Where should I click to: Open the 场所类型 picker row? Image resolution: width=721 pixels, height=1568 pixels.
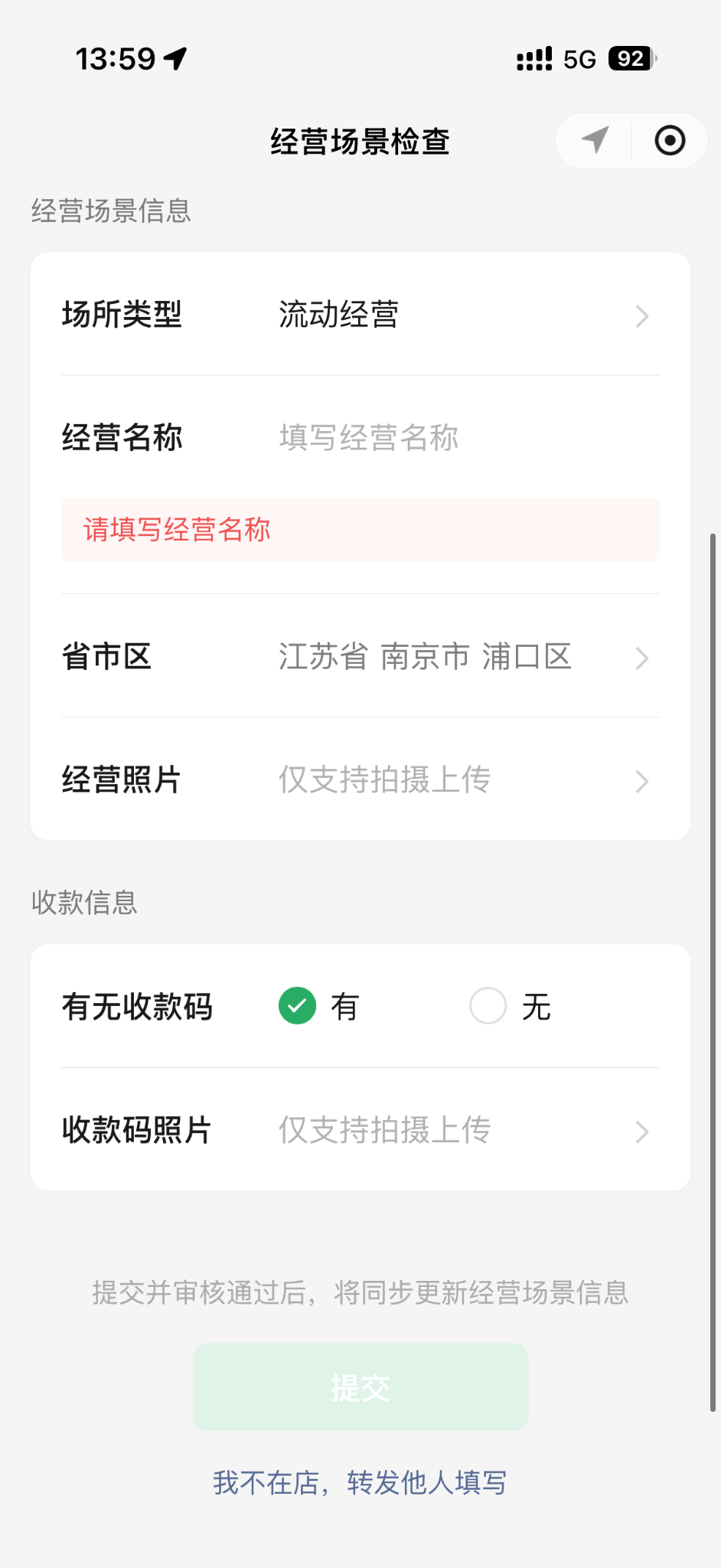pos(360,315)
